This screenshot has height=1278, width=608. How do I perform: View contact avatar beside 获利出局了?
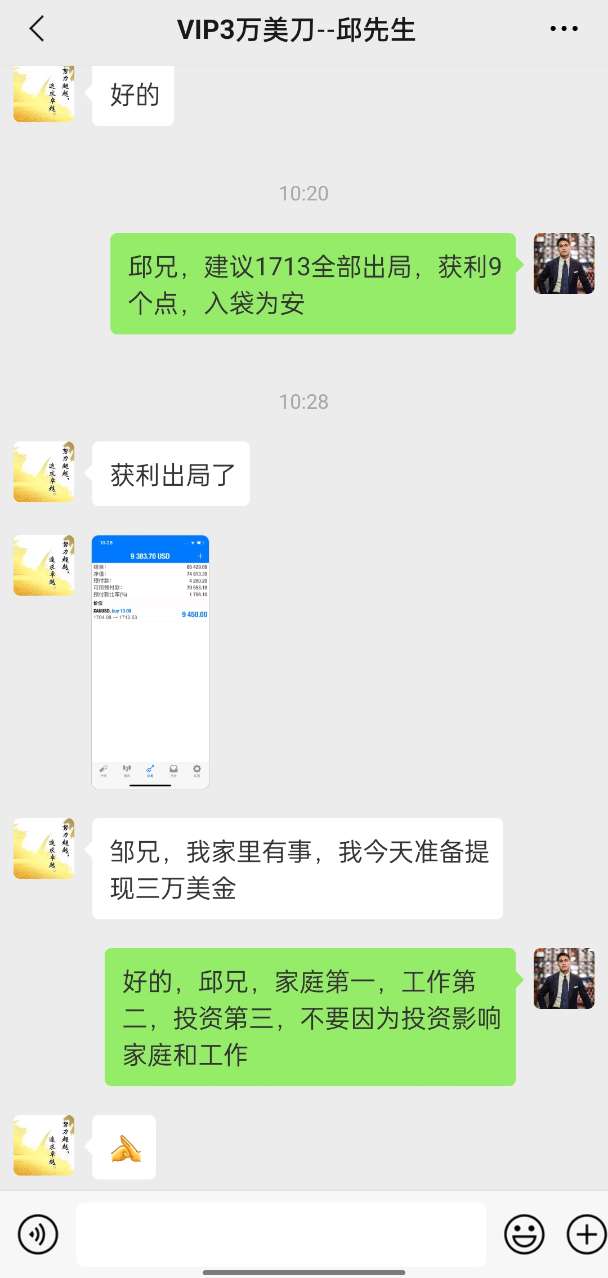43,472
